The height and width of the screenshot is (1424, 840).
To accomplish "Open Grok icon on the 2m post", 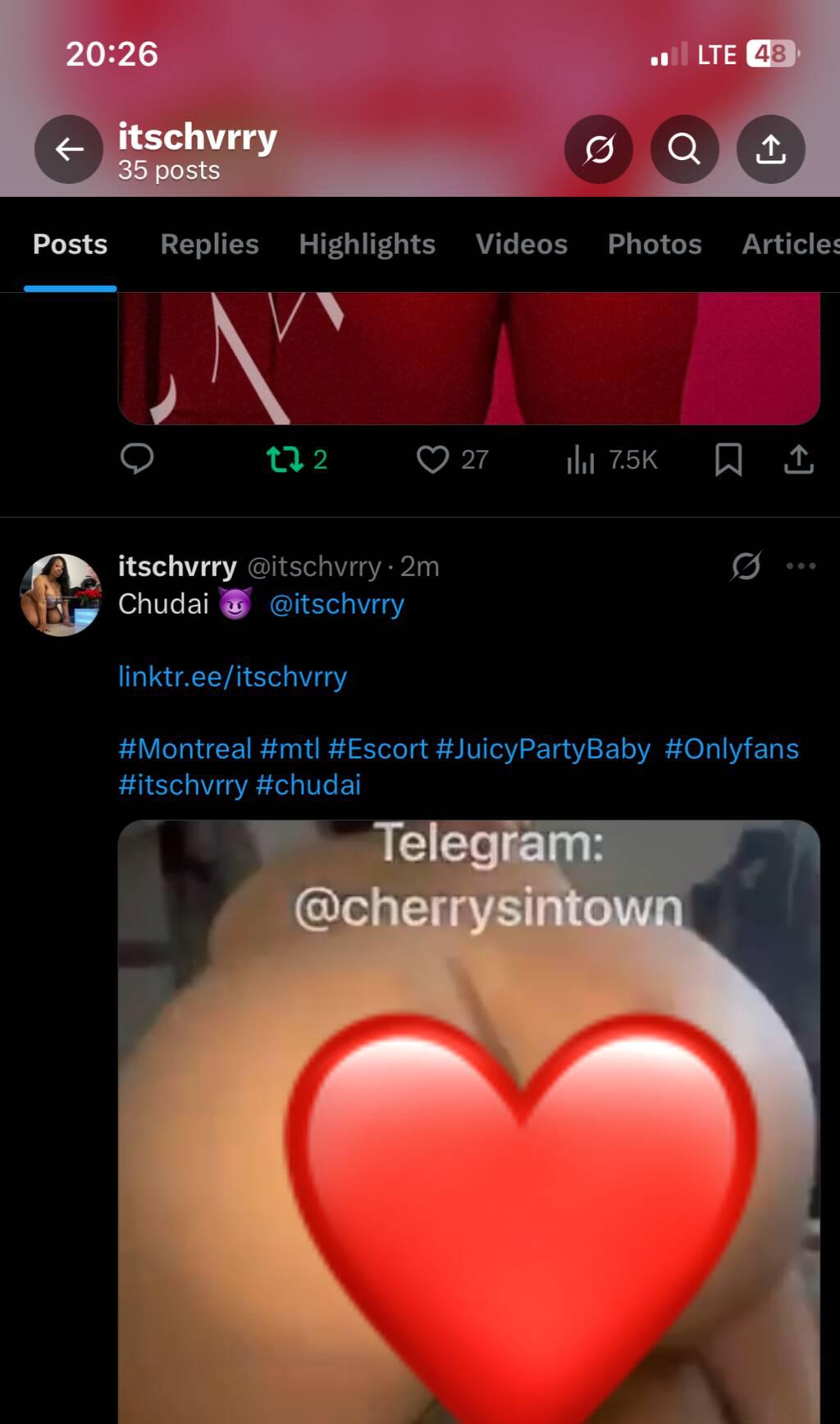I will click(x=746, y=565).
